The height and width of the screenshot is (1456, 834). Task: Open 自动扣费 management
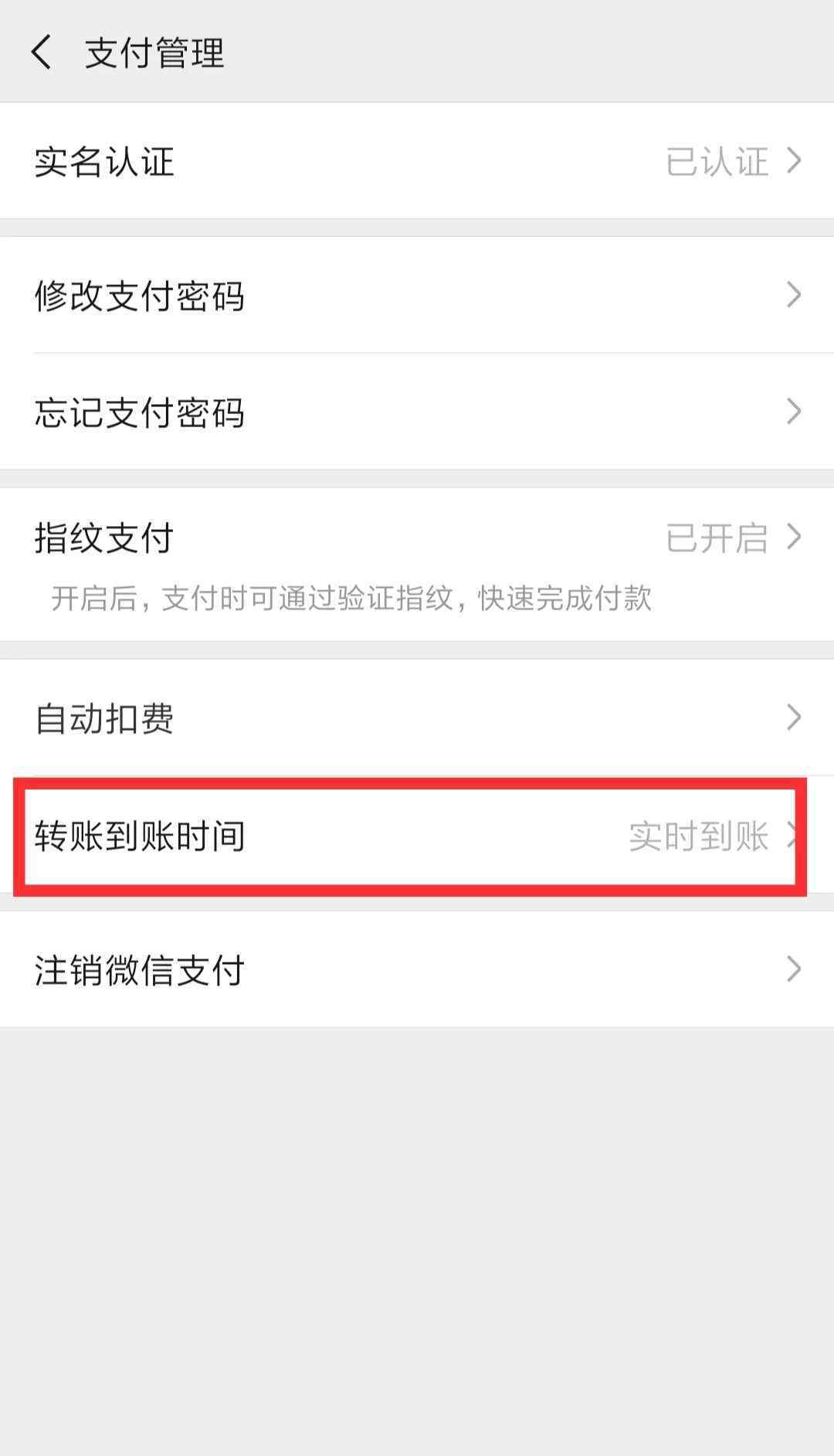point(417,718)
